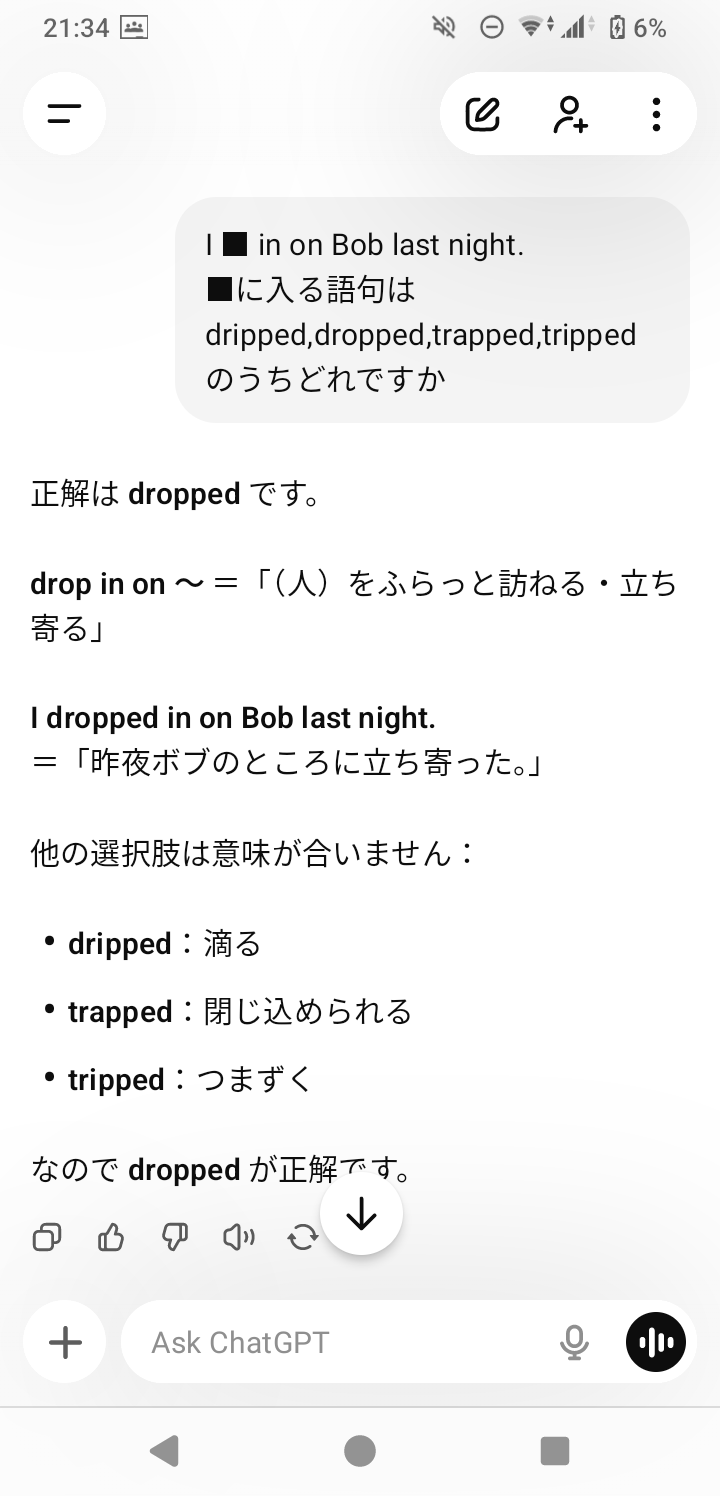Like the response with thumbs up
This screenshot has width=720, height=1496.
111,1238
